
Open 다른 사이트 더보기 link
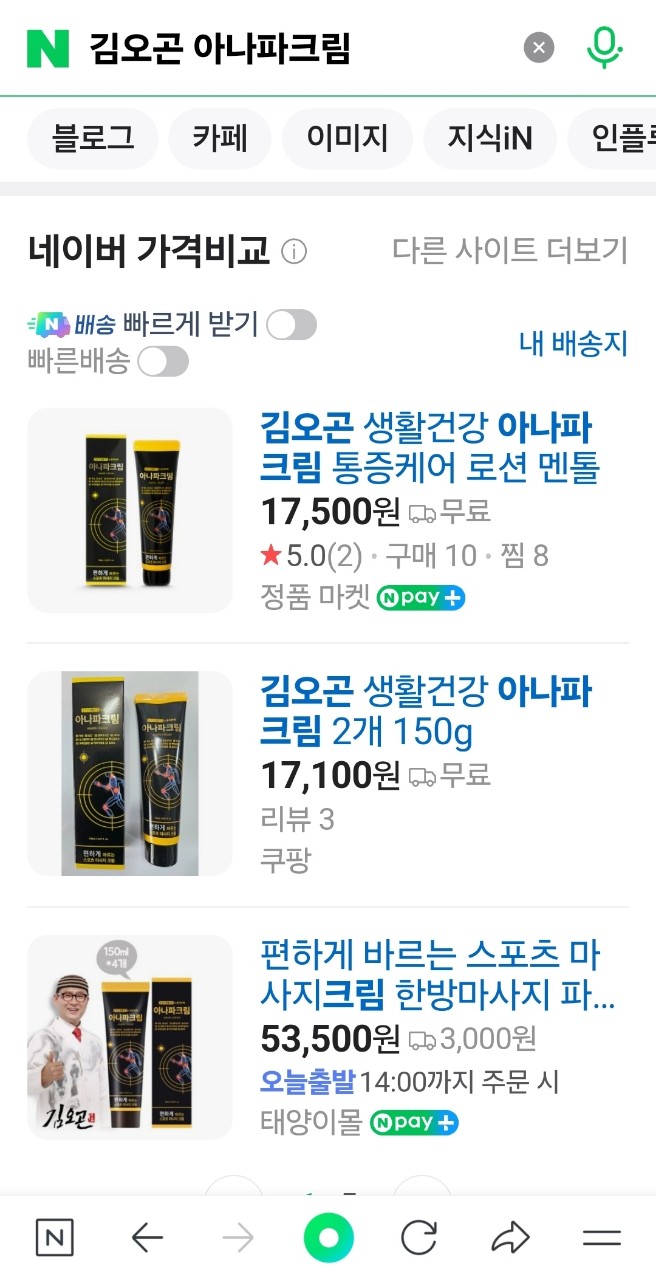click(x=510, y=251)
